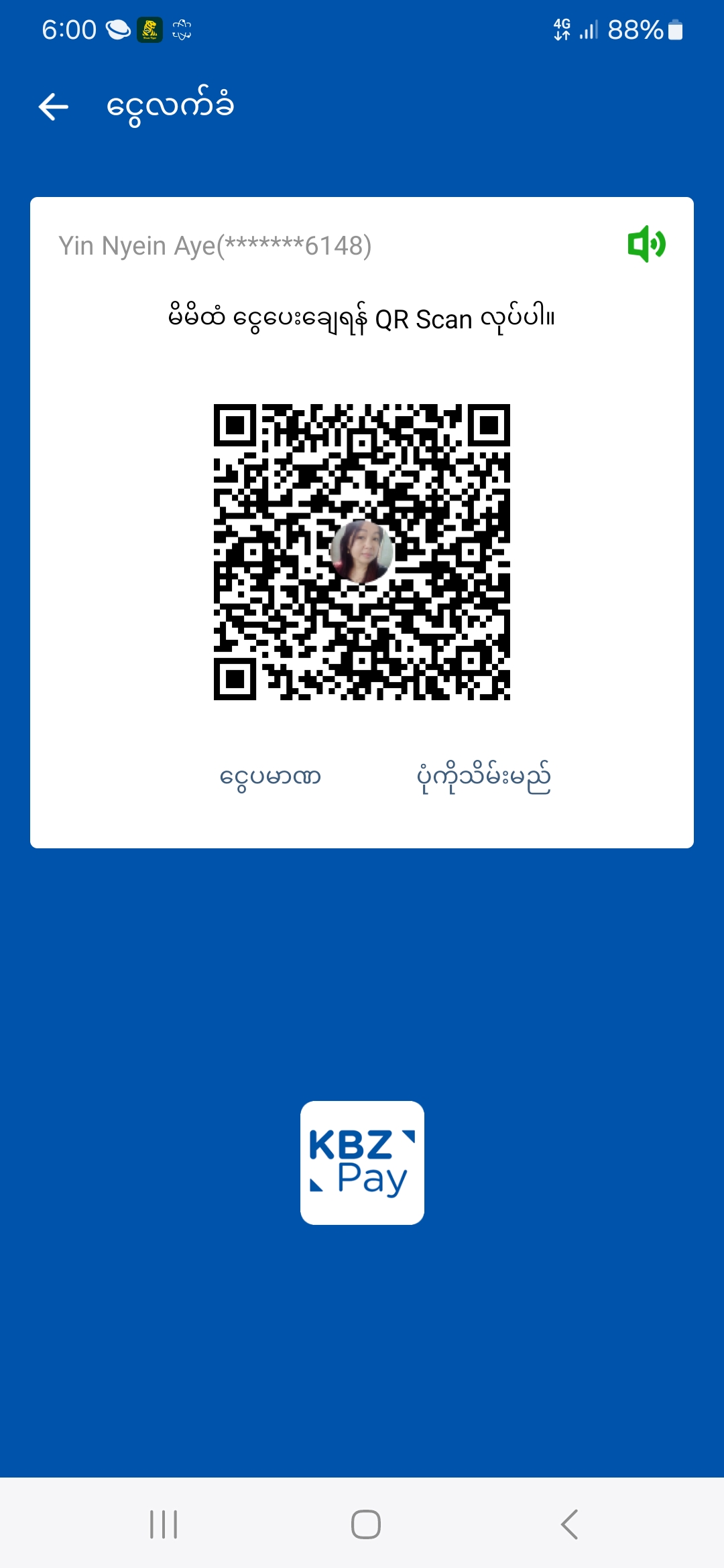Go back from the ငွေလက်ခံ screen
This screenshot has height=1568, width=724.
54,107
